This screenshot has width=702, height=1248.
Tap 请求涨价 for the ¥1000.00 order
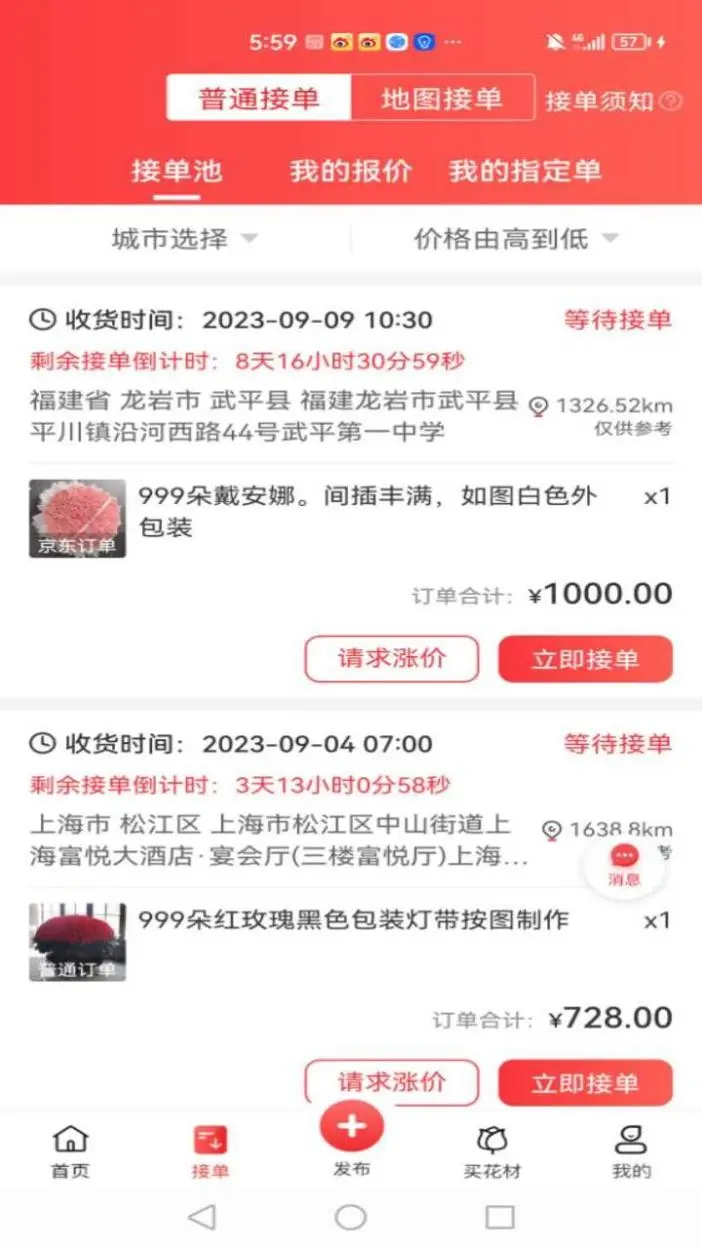[x=392, y=659]
